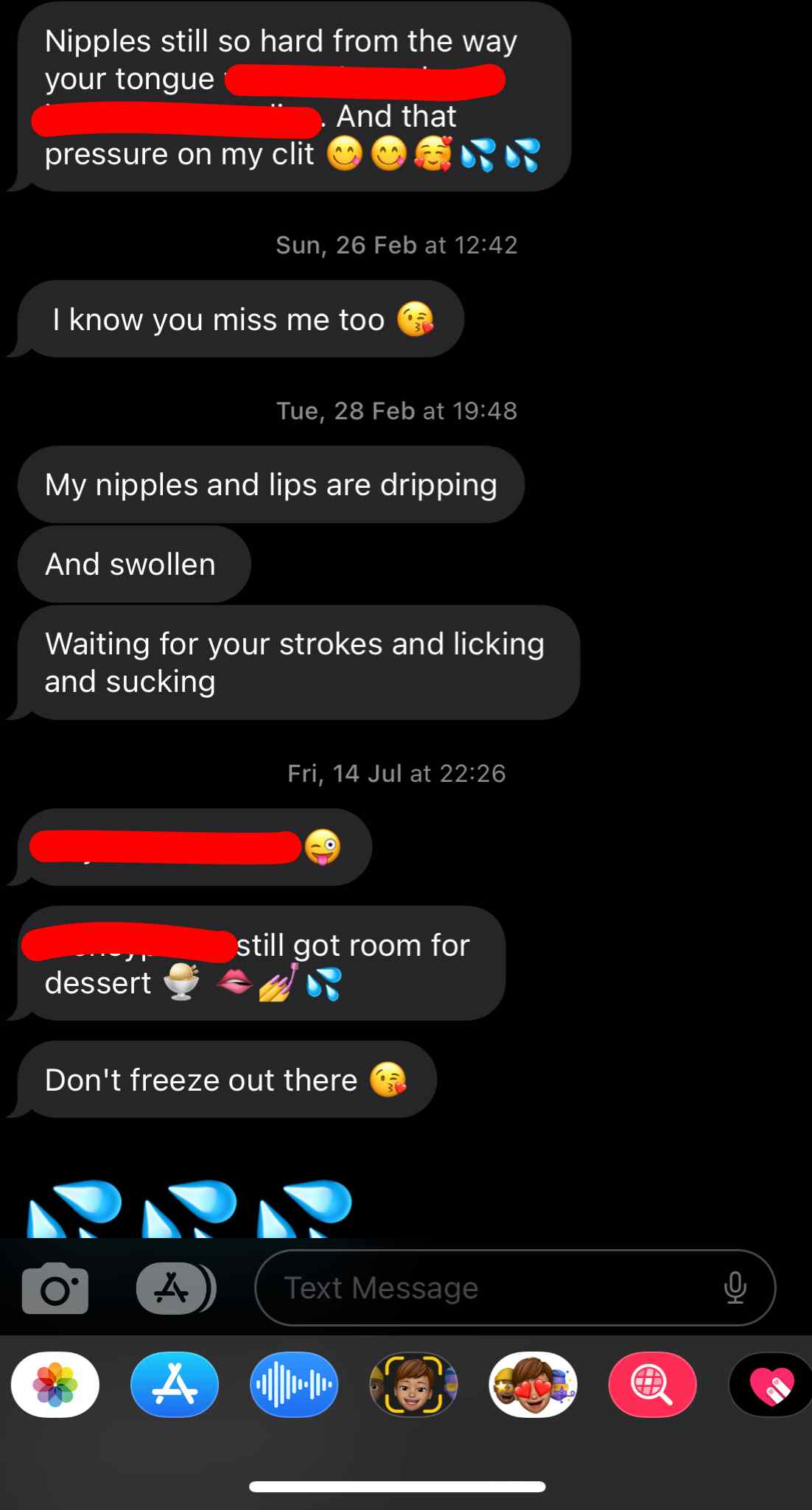Image resolution: width=812 pixels, height=1510 pixels.
Task: Open the Memoji stickers app
Action: pos(533,1385)
